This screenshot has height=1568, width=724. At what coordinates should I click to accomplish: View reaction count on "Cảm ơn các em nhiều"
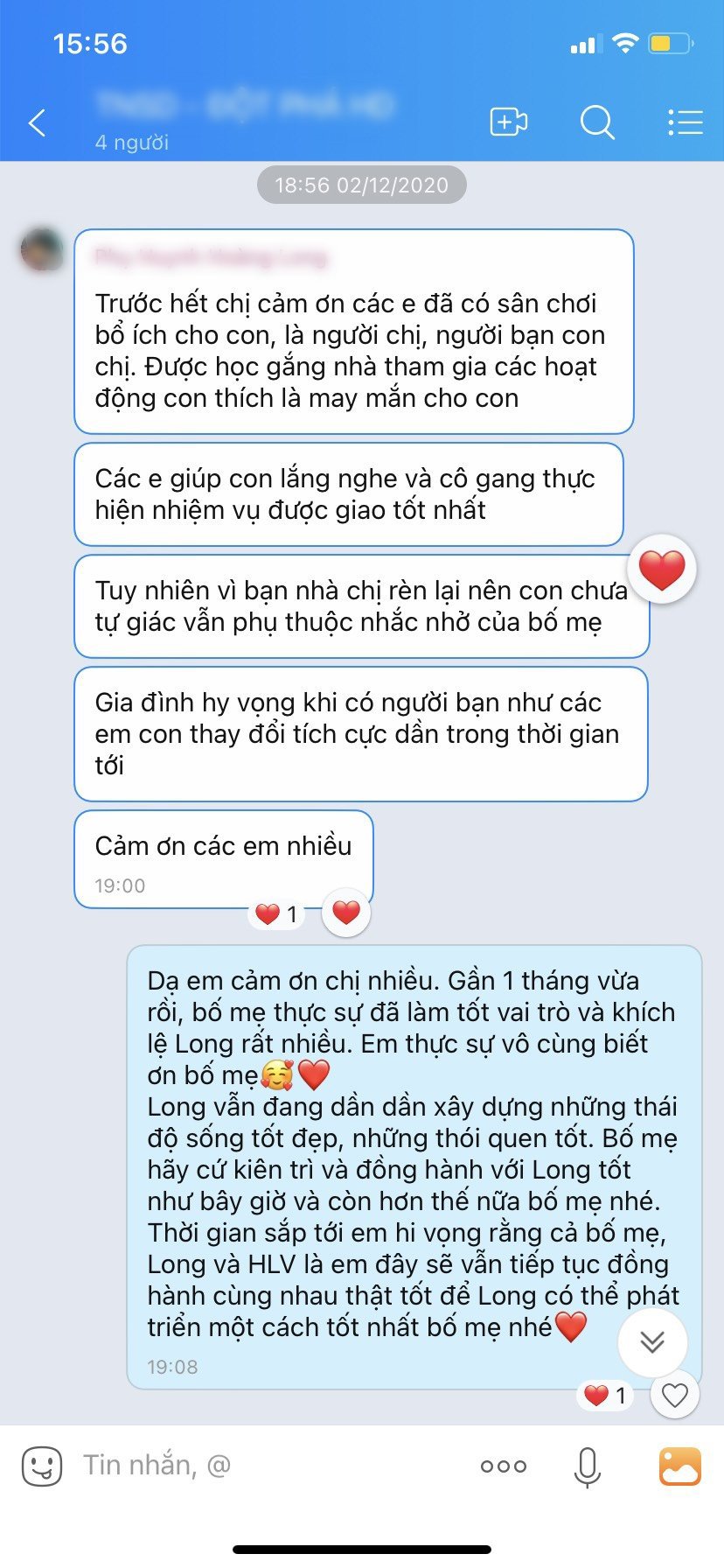point(277,915)
